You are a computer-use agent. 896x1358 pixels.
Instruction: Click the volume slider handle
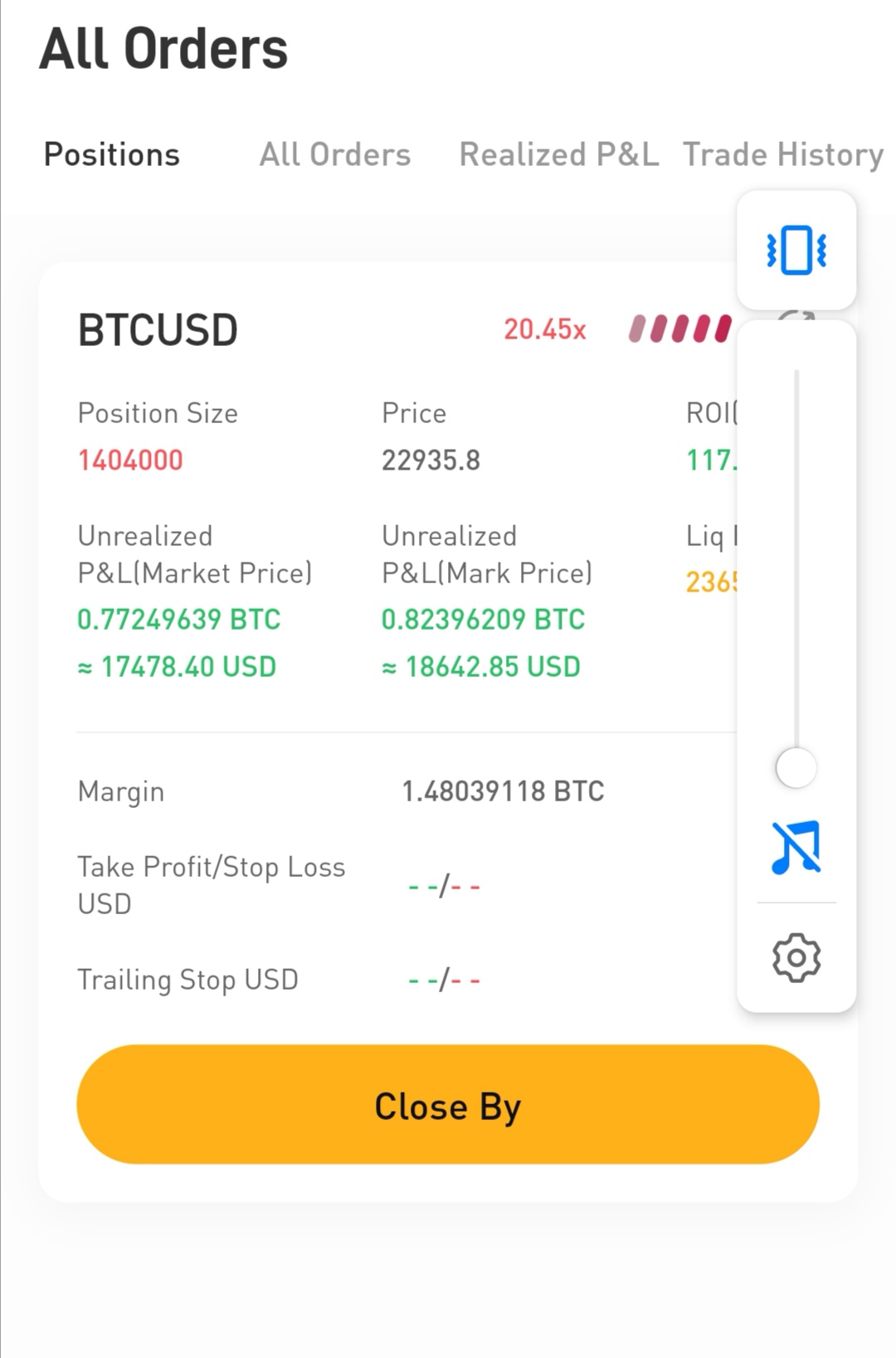[x=796, y=768]
